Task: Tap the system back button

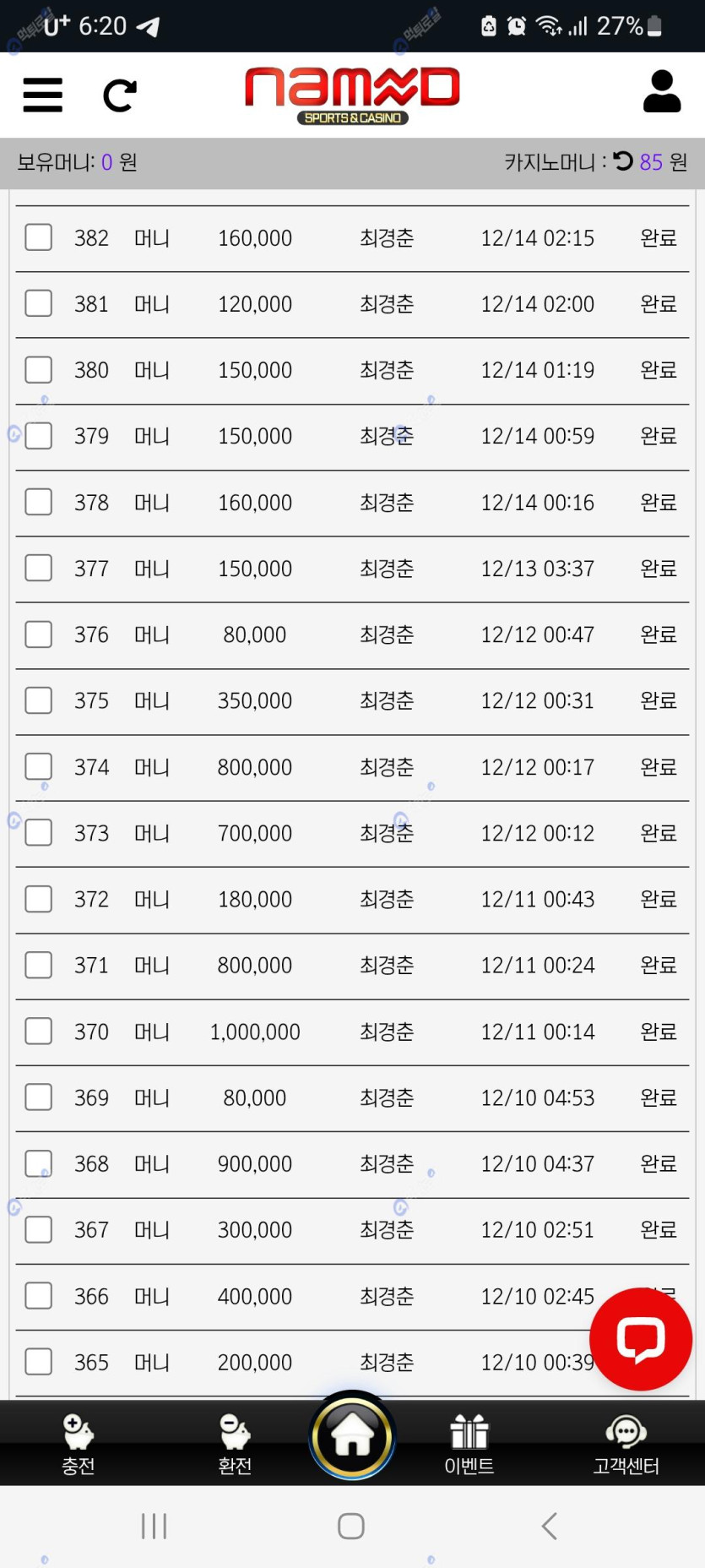Action: point(549,1527)
